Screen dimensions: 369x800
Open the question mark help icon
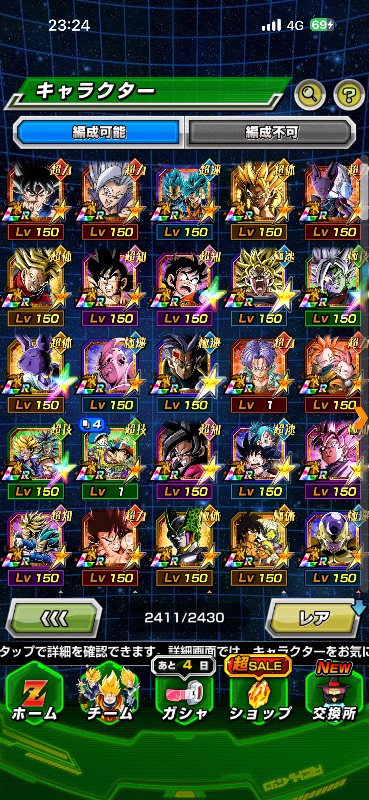[x=349, y=94]
